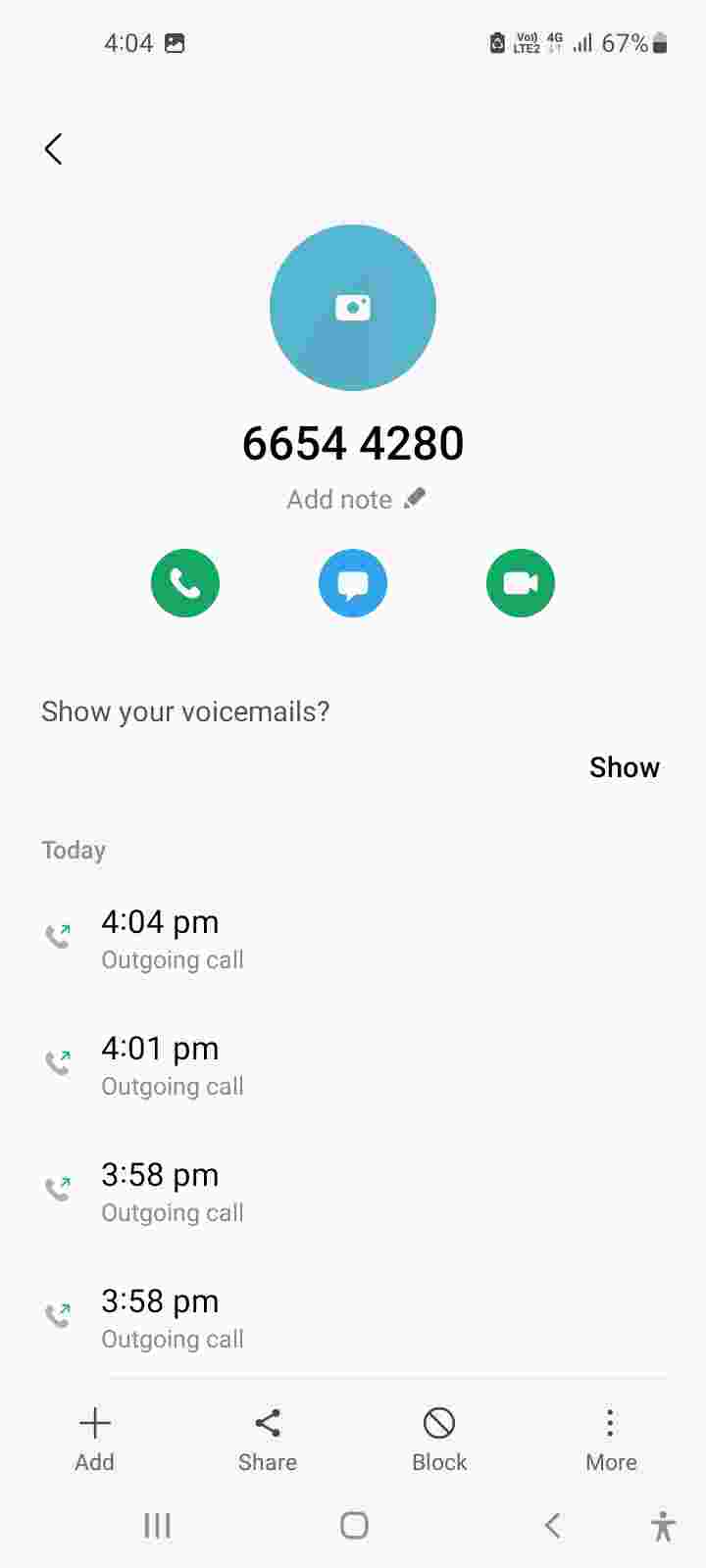Go to the home screen
706x1568 pixels.
tap(354, 1525)
